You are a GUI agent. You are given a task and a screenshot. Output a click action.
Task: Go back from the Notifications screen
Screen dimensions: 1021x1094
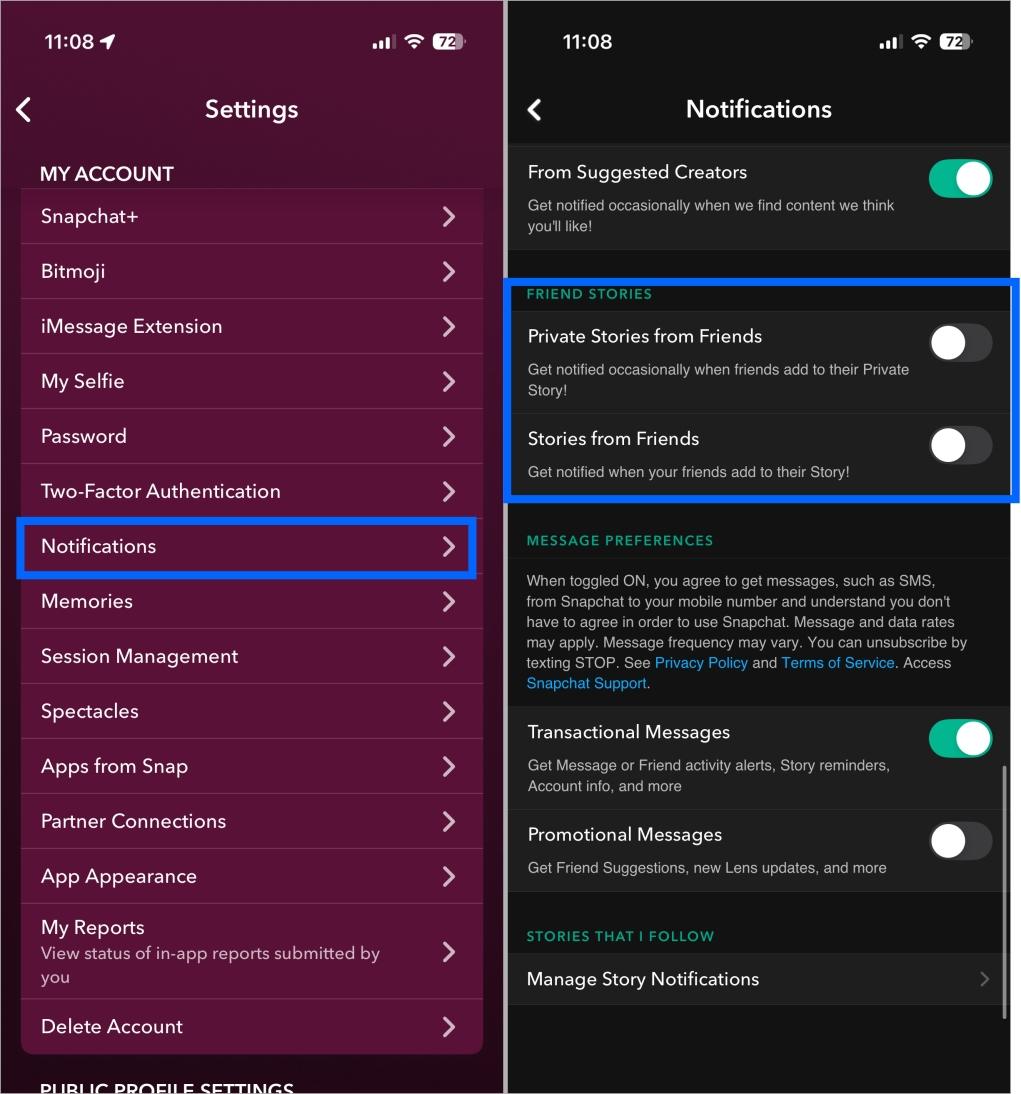(535, 109)
